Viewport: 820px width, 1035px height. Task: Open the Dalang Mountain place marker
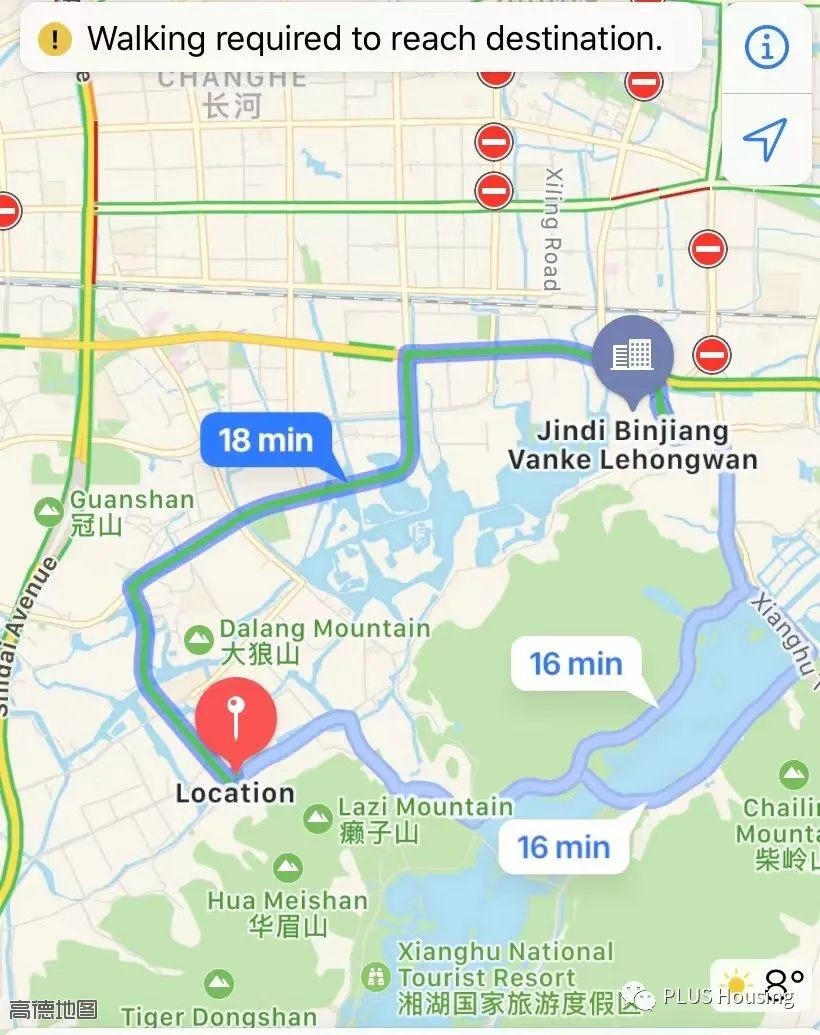(x=199, y=637)
